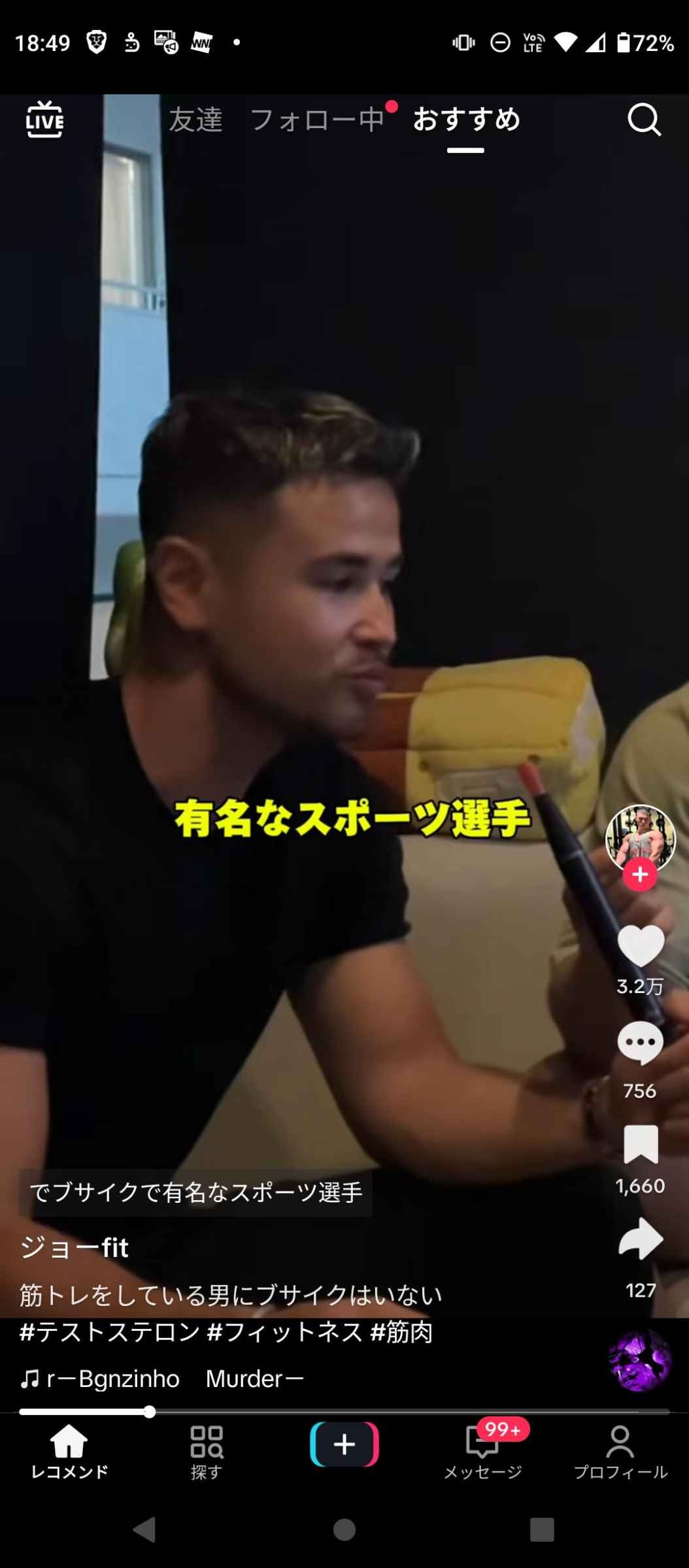
Task: Bookmark this video
Action: click(x=641, y=1144)
